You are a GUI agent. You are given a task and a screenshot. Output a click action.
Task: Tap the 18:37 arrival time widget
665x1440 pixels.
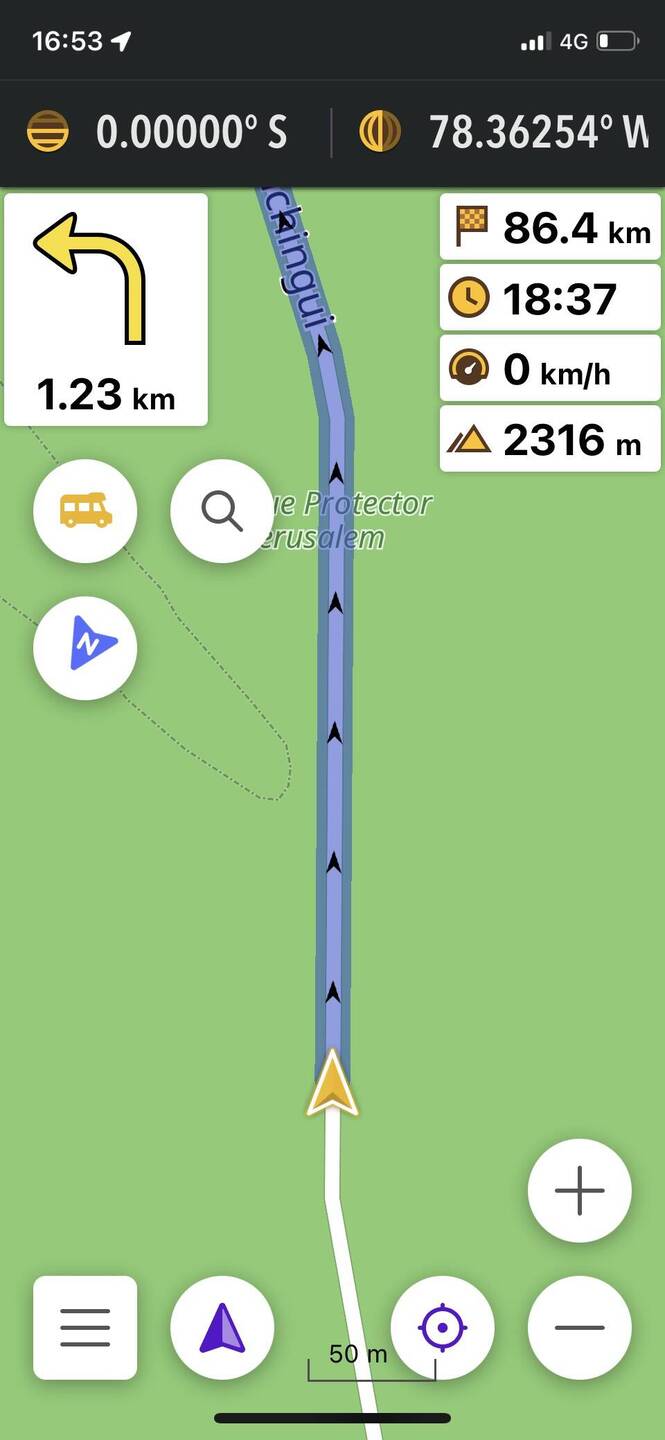point(550,299)
